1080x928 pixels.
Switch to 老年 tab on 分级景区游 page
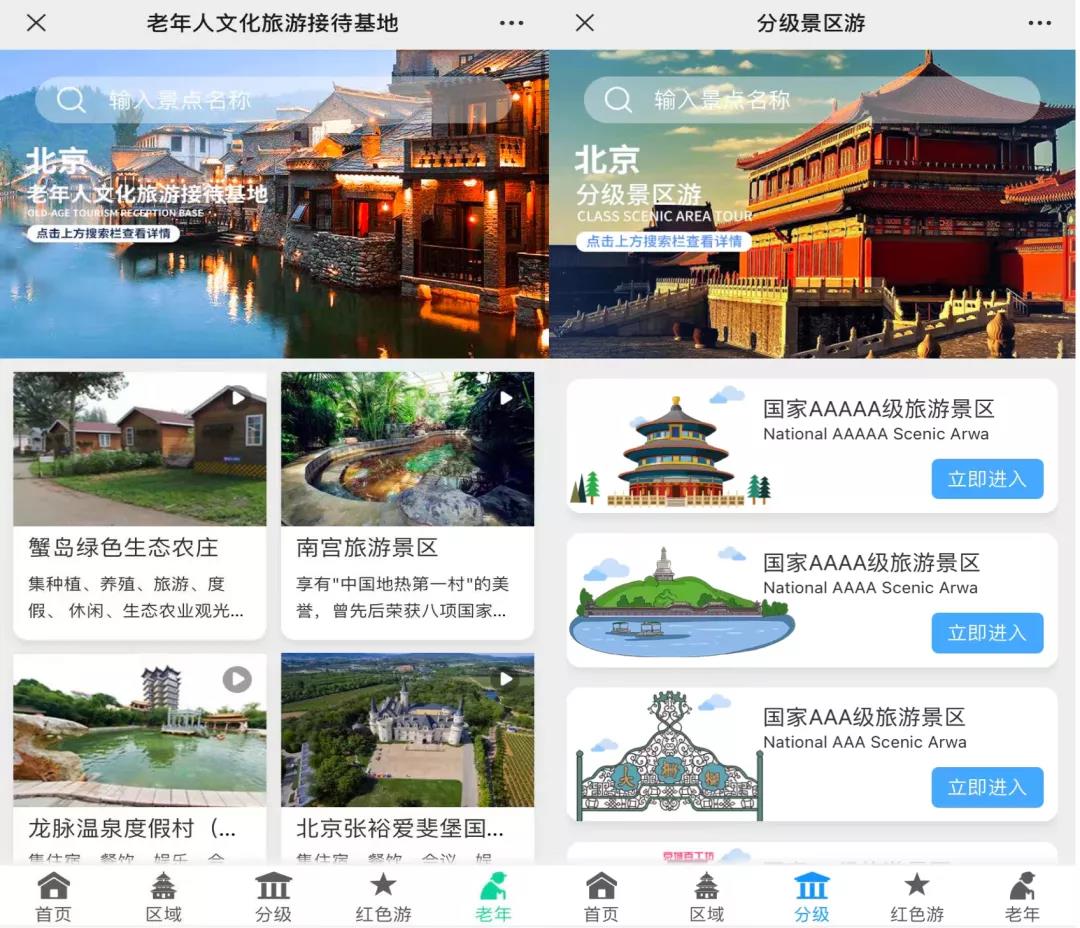point(1022,897)
